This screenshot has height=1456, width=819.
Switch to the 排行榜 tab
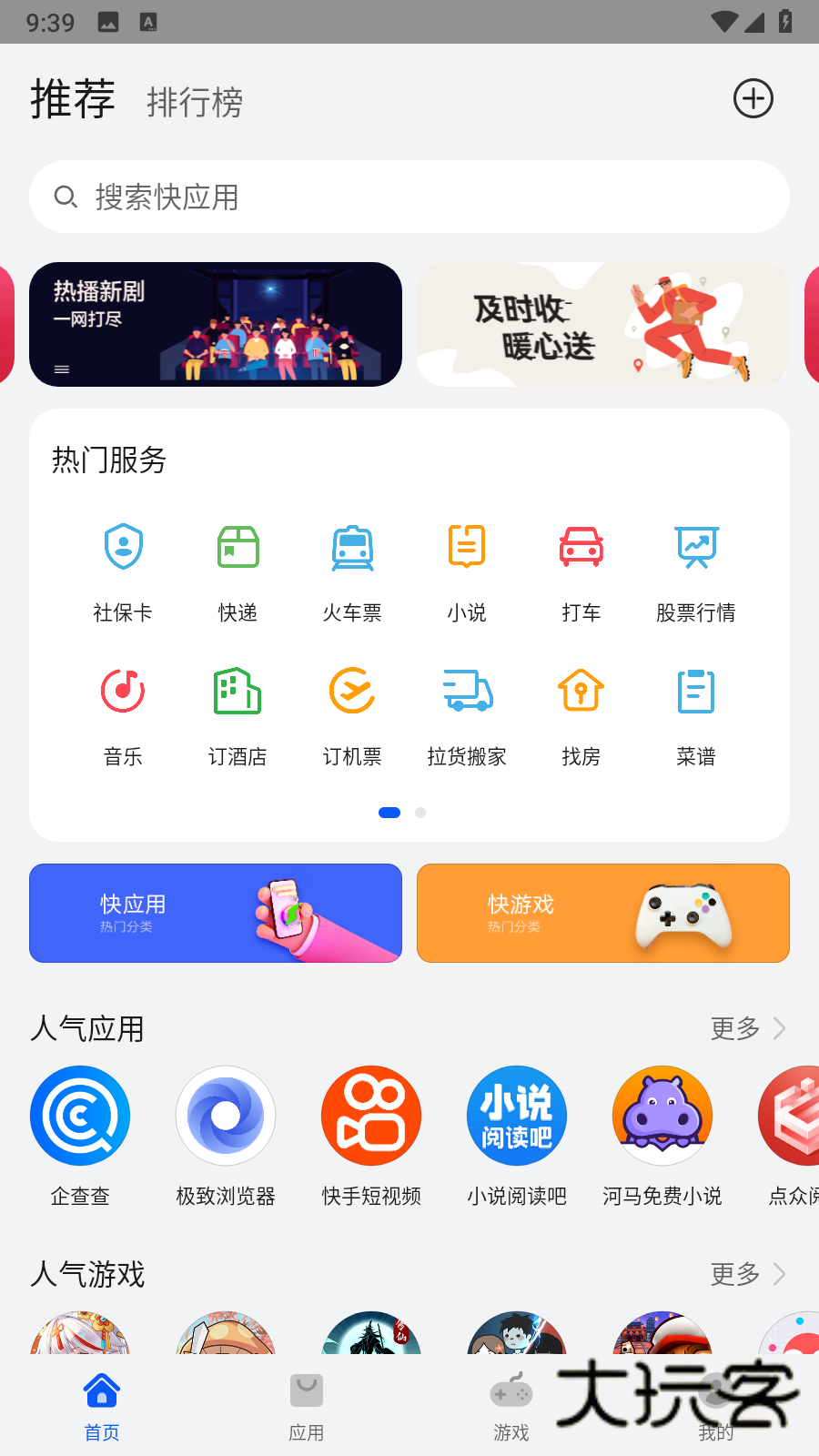tap(195, 102)
